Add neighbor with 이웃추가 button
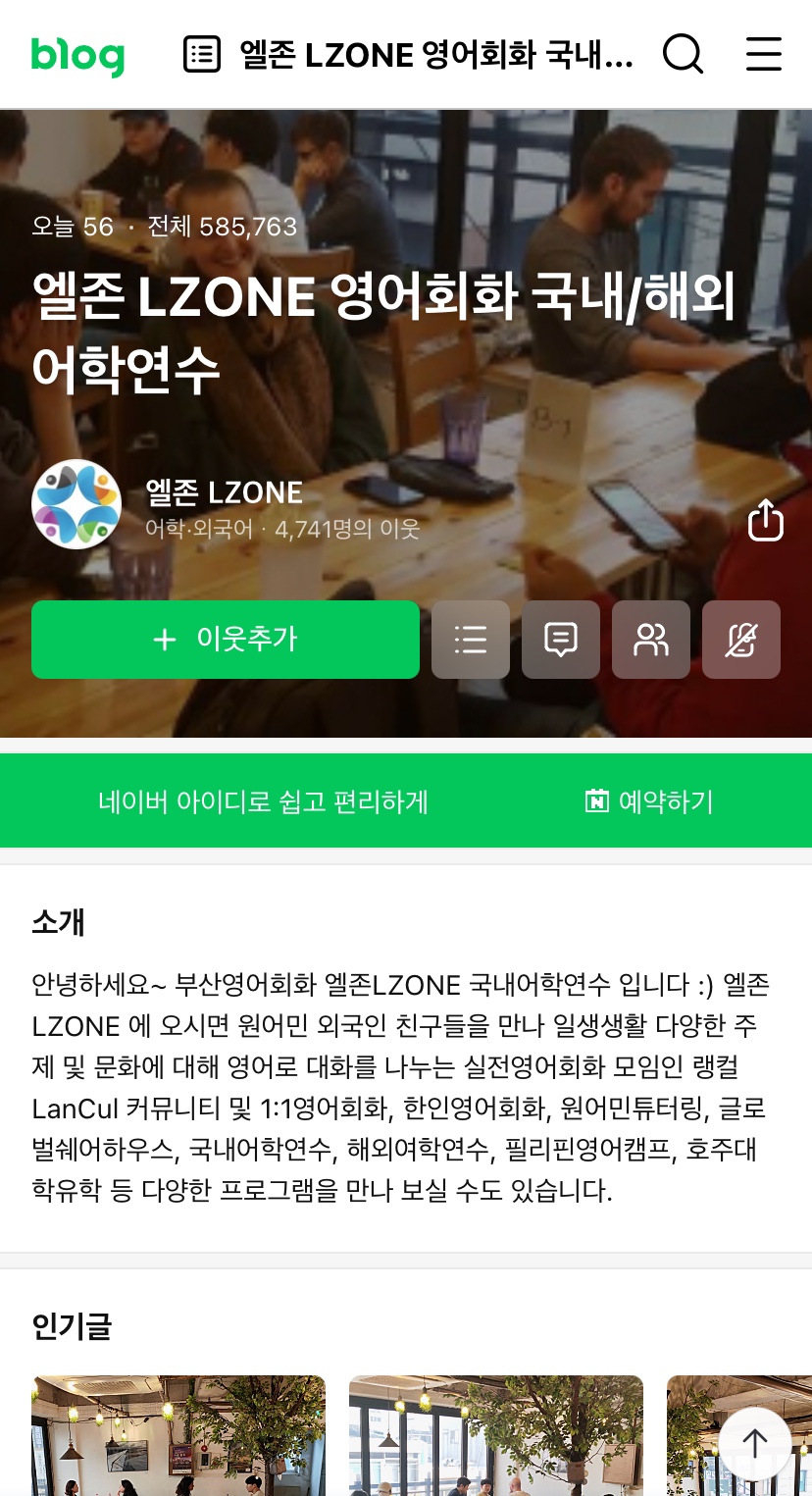This screenshot has width=812, height=1496. [226, 640]
